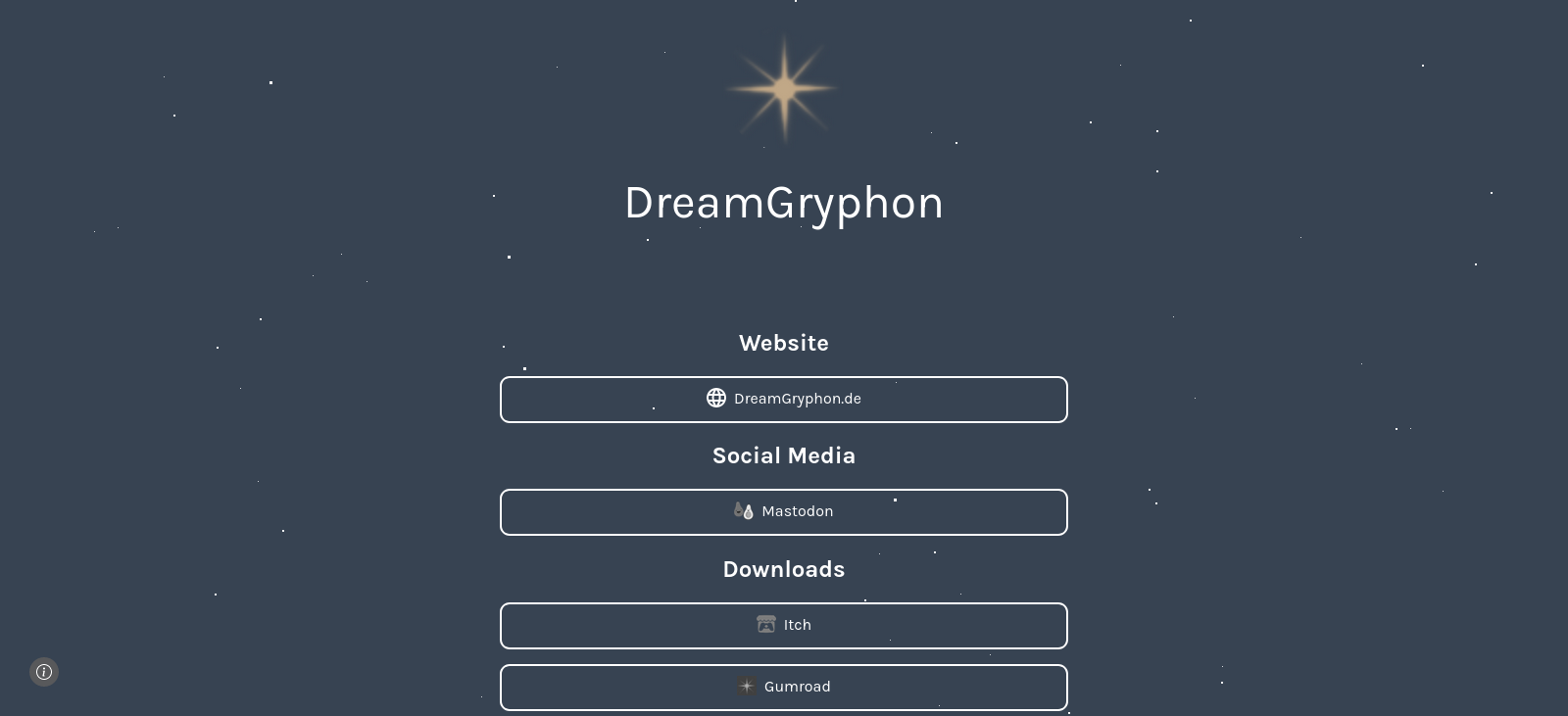
Task: Open the Itch downloads page
Action: point(783,625)
